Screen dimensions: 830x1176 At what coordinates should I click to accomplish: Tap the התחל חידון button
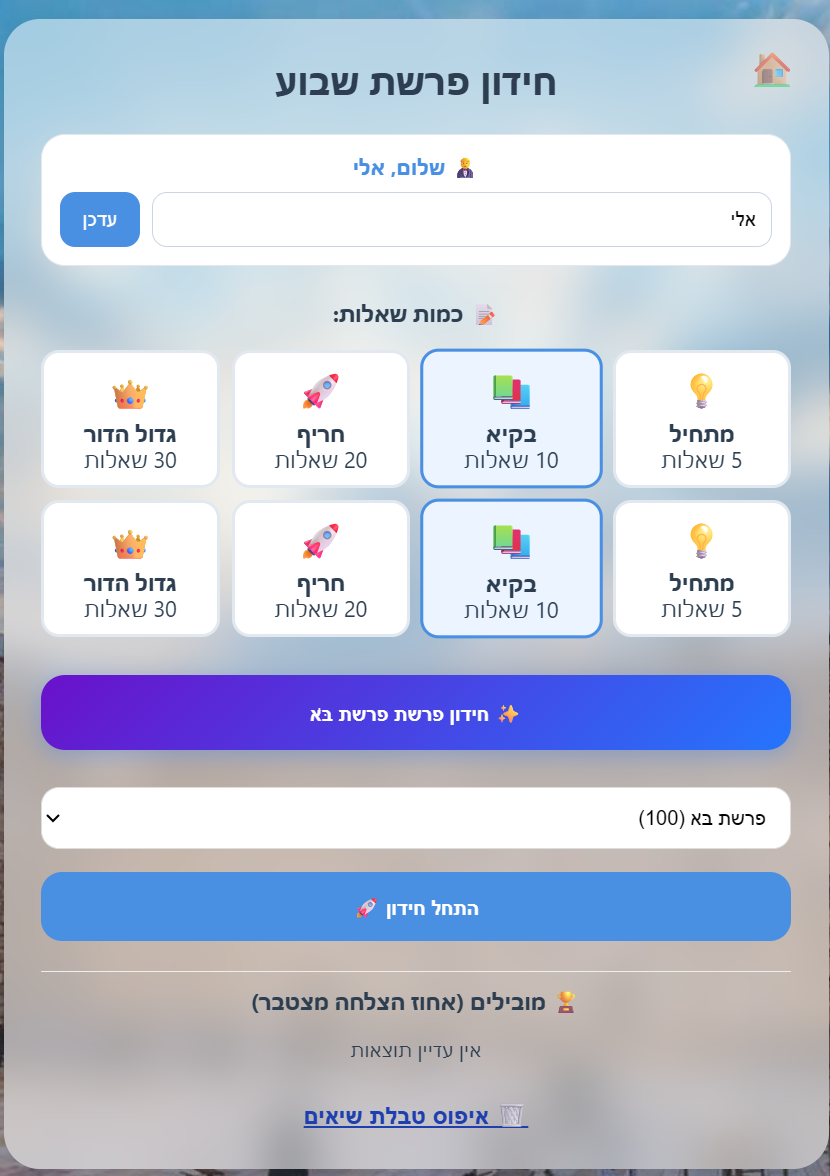(x=415, y=907)
